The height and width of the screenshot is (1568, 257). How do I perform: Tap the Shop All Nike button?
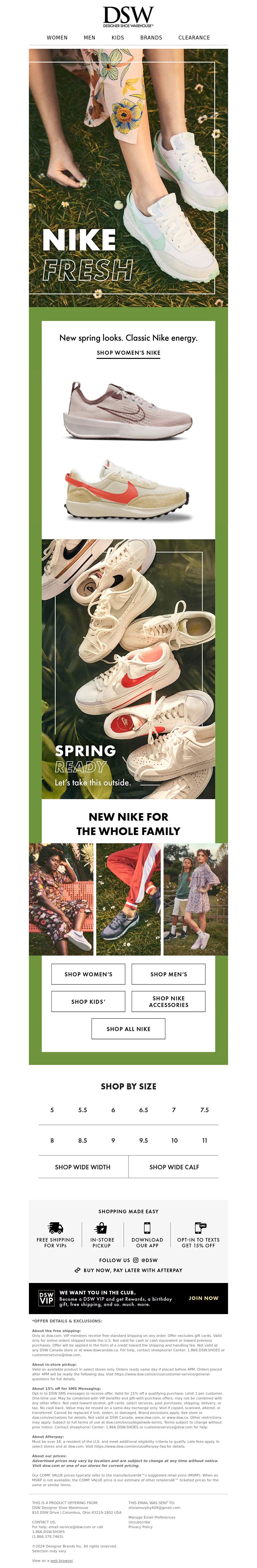(x=128, y=1029)
